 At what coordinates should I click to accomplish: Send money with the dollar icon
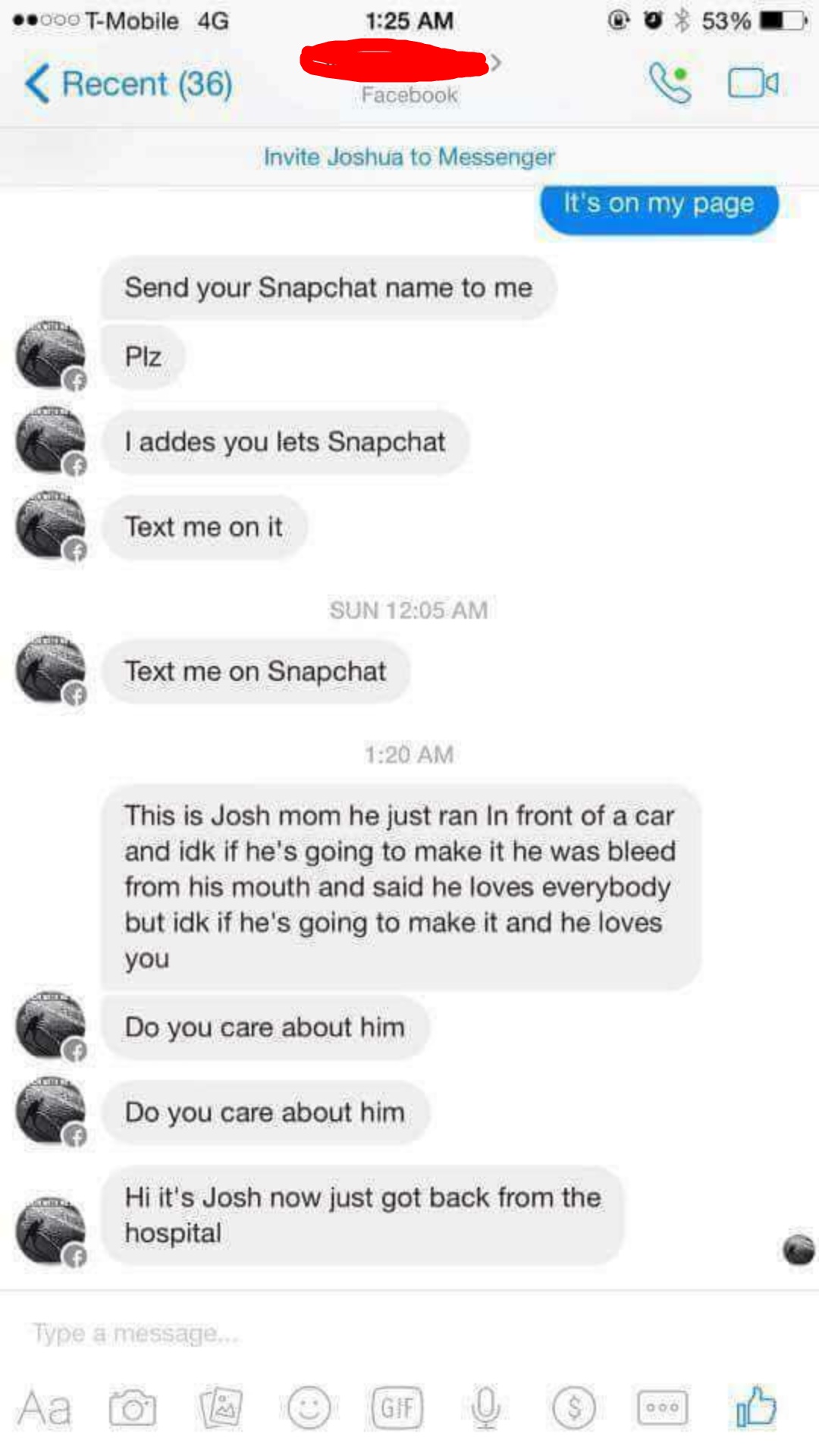tap(574, 1408)
